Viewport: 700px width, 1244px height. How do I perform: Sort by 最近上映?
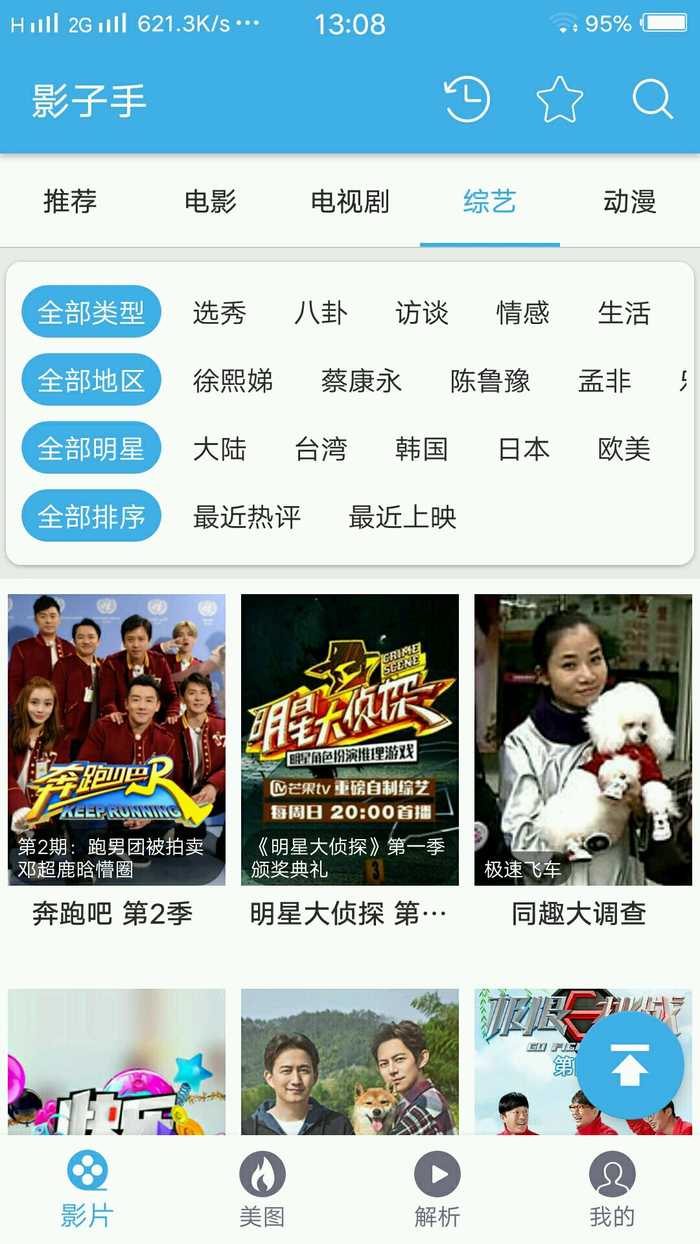point(402,517)
